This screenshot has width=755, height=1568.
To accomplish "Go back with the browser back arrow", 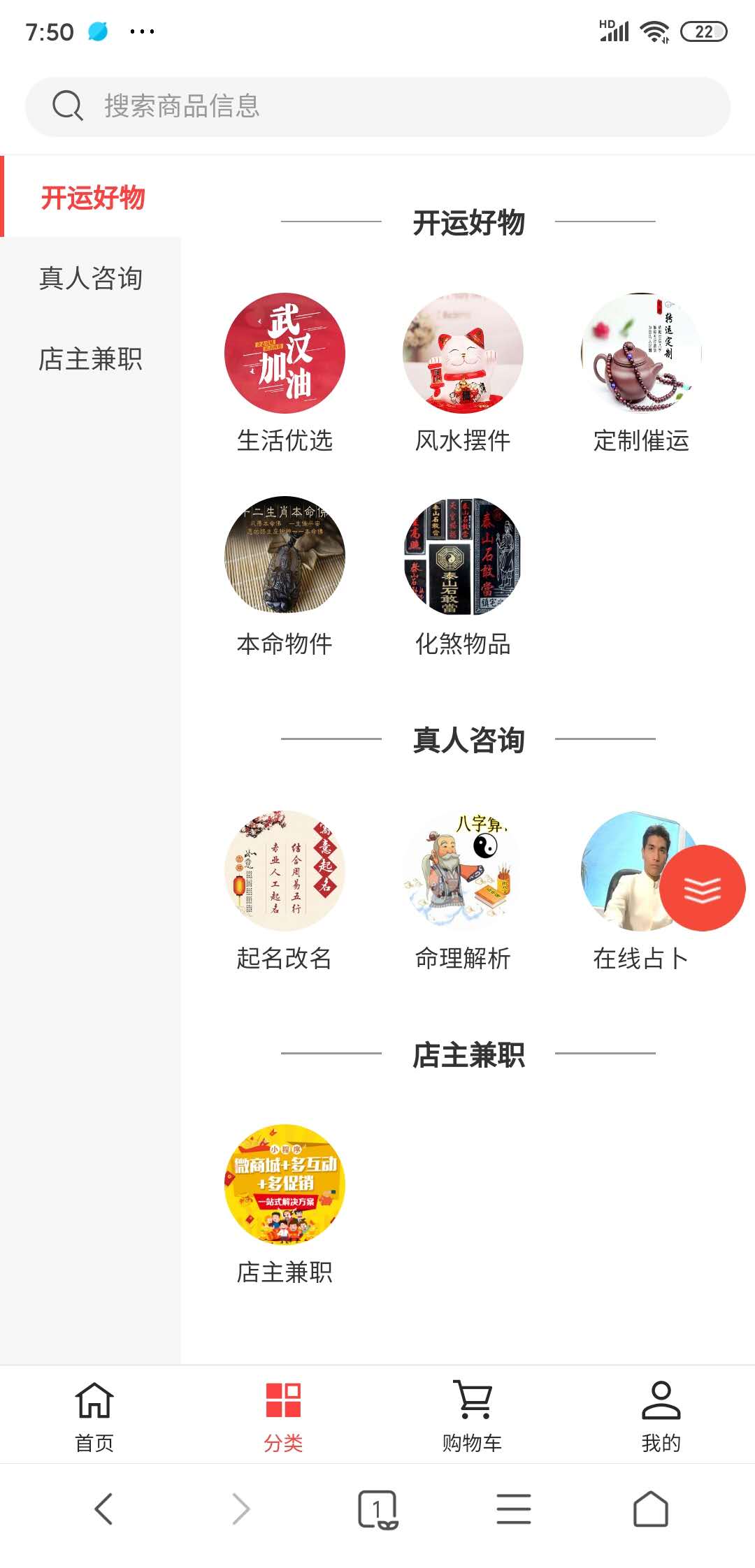I will (x=103, y=1509).
